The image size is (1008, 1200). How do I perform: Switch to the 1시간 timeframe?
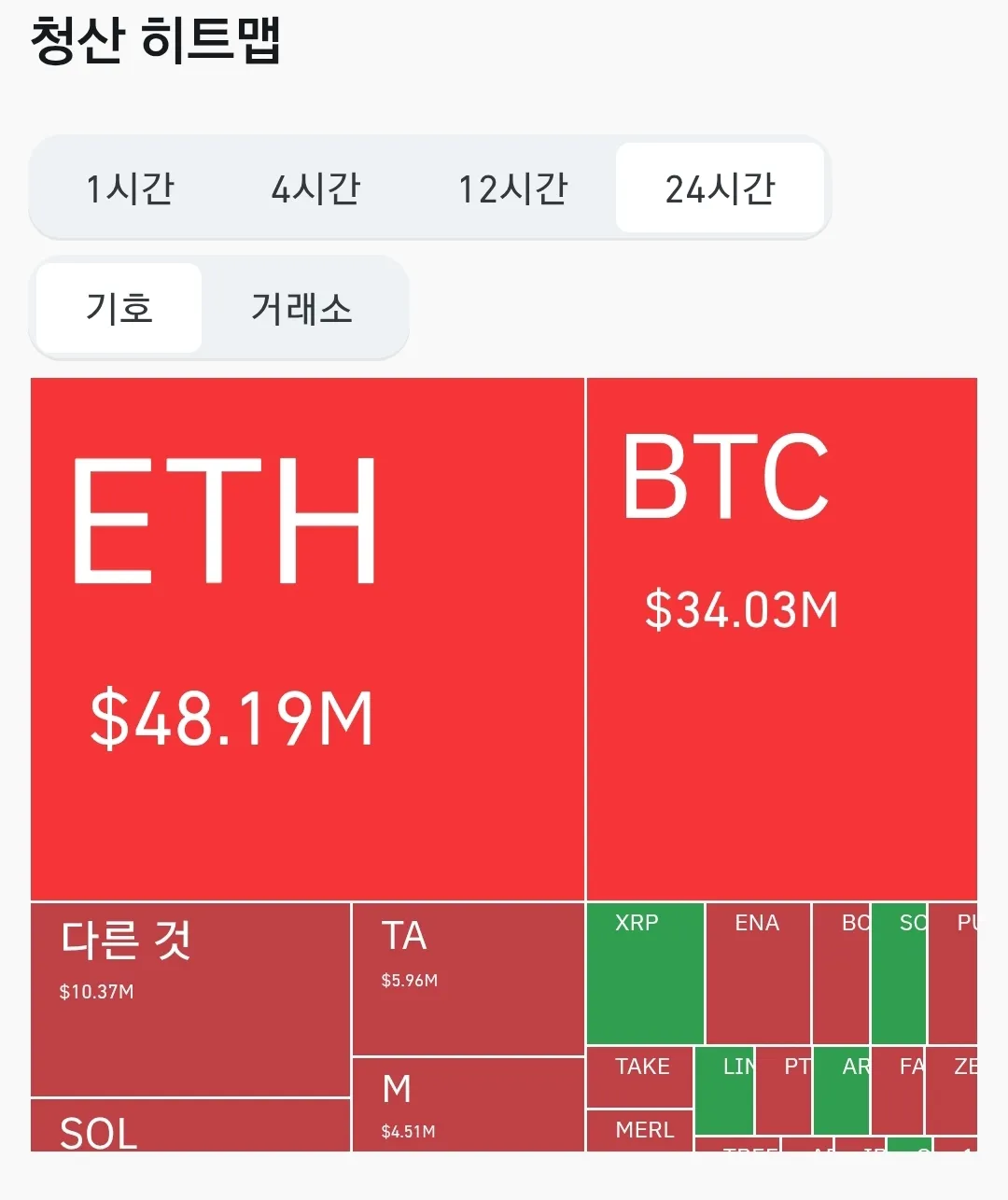pos(130,188)
